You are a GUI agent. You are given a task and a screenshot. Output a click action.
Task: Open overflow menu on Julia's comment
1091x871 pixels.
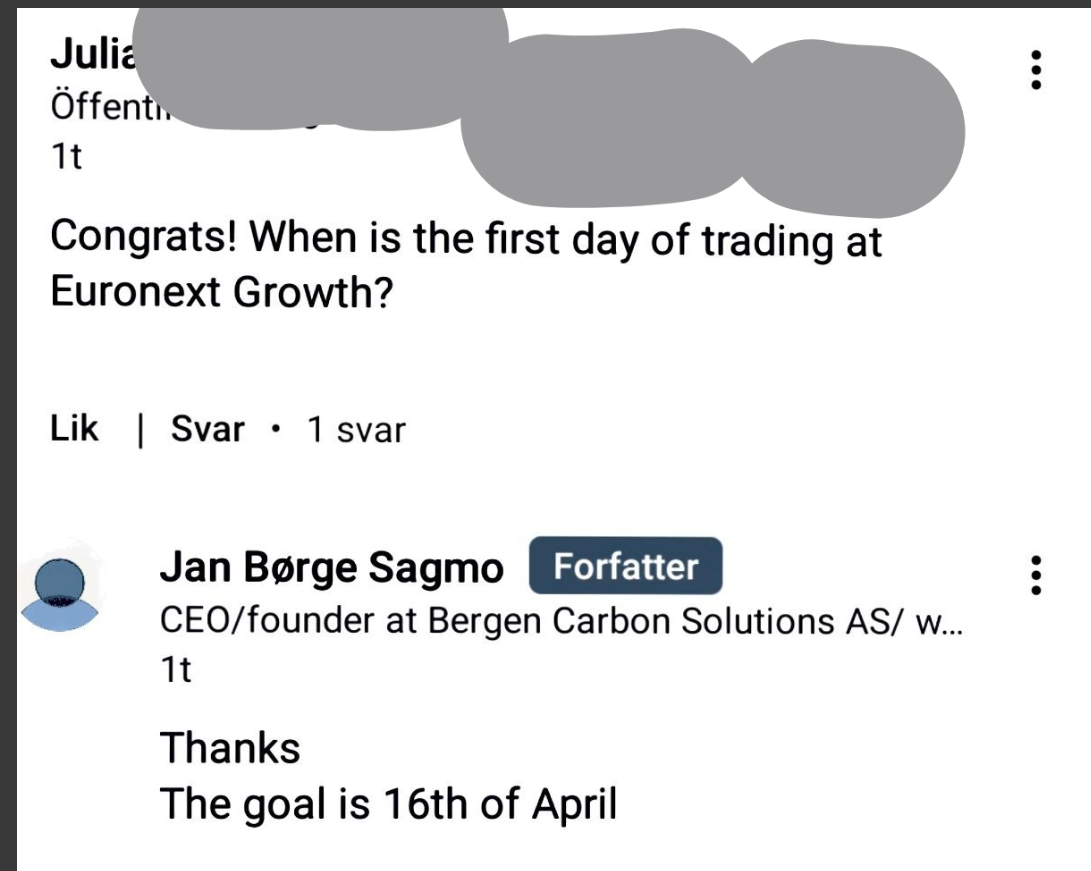(x=1037, y=70)
